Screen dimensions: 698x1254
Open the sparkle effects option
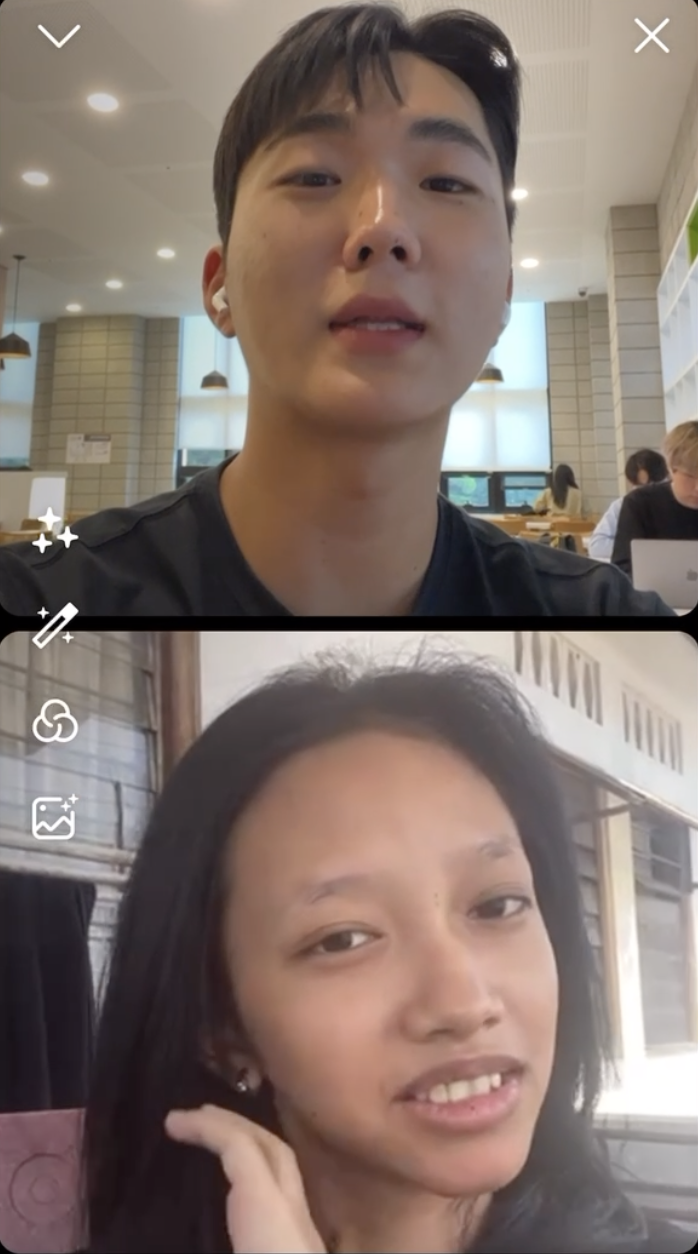tap(54, 530)
